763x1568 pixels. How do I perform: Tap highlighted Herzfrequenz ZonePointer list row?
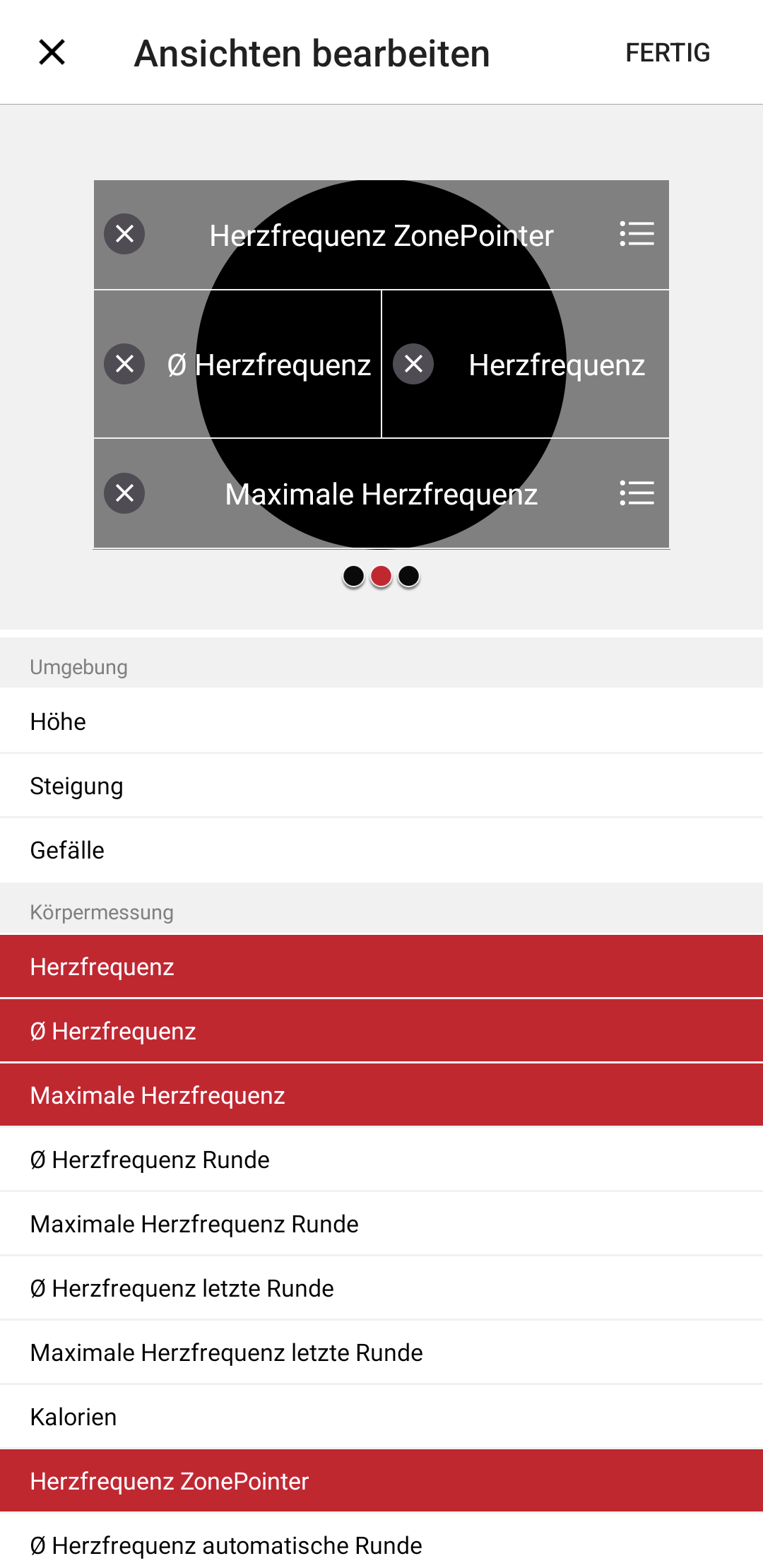[x=381, y=1481]
